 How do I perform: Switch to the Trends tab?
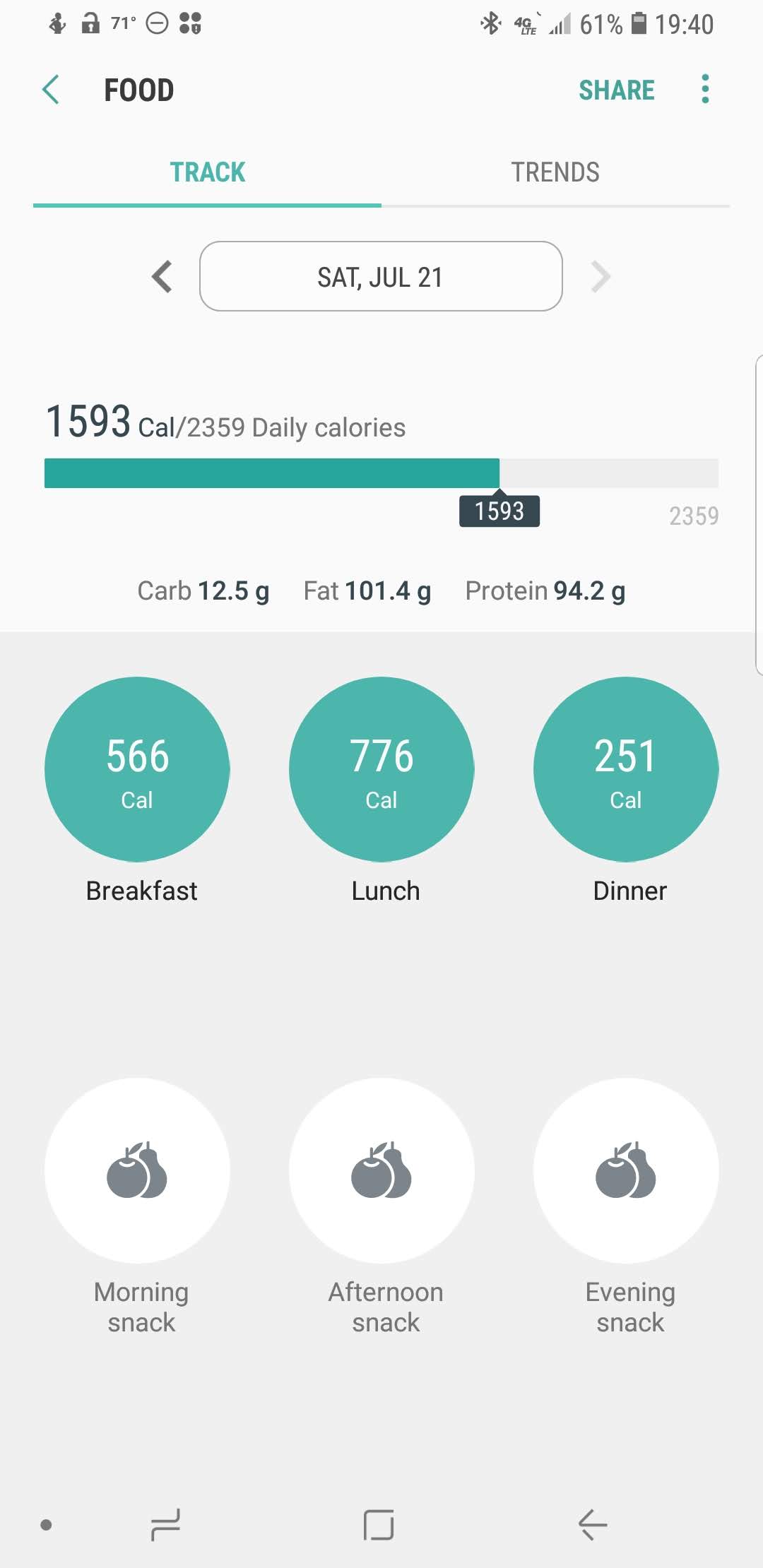555,172
